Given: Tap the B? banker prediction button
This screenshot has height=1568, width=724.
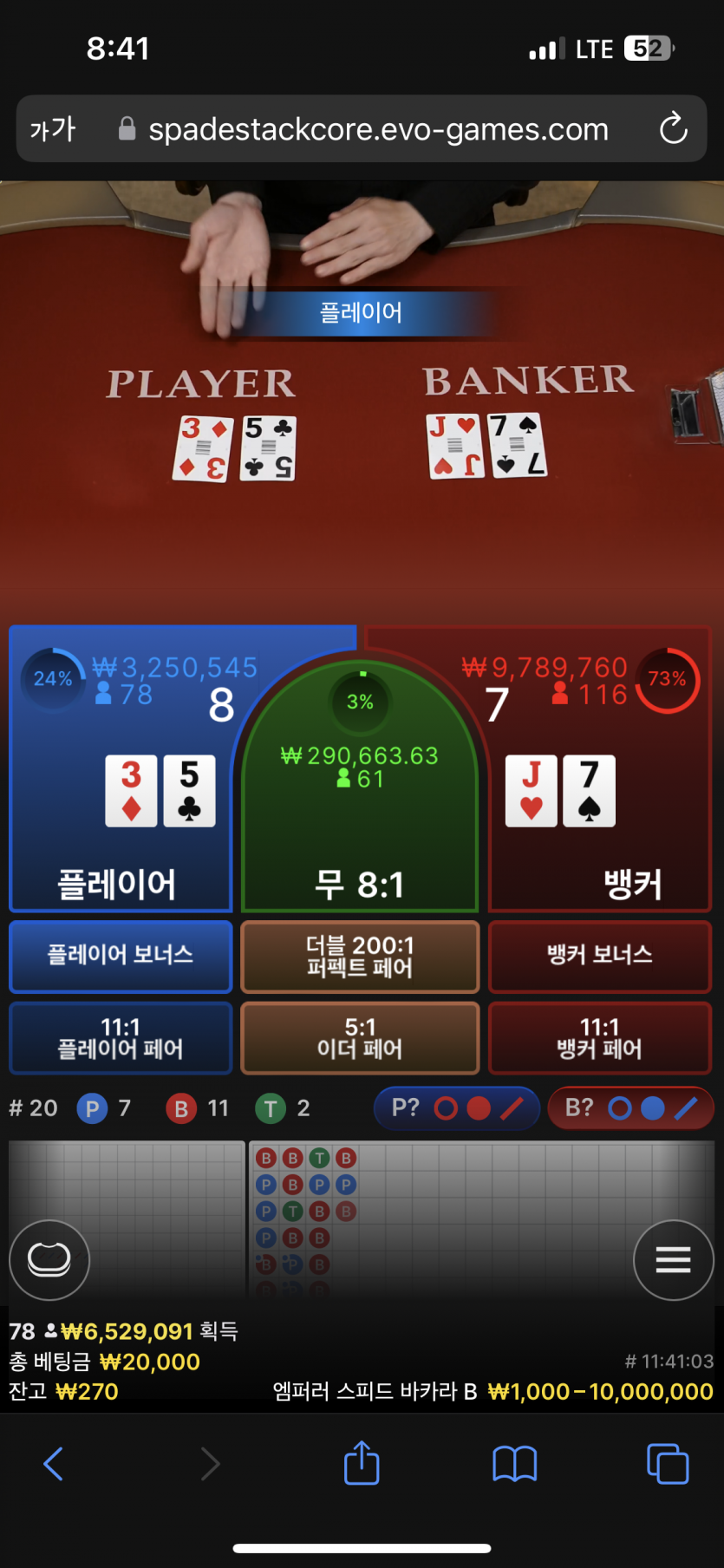Looking at the screenshot, I should click(630, 1108).
